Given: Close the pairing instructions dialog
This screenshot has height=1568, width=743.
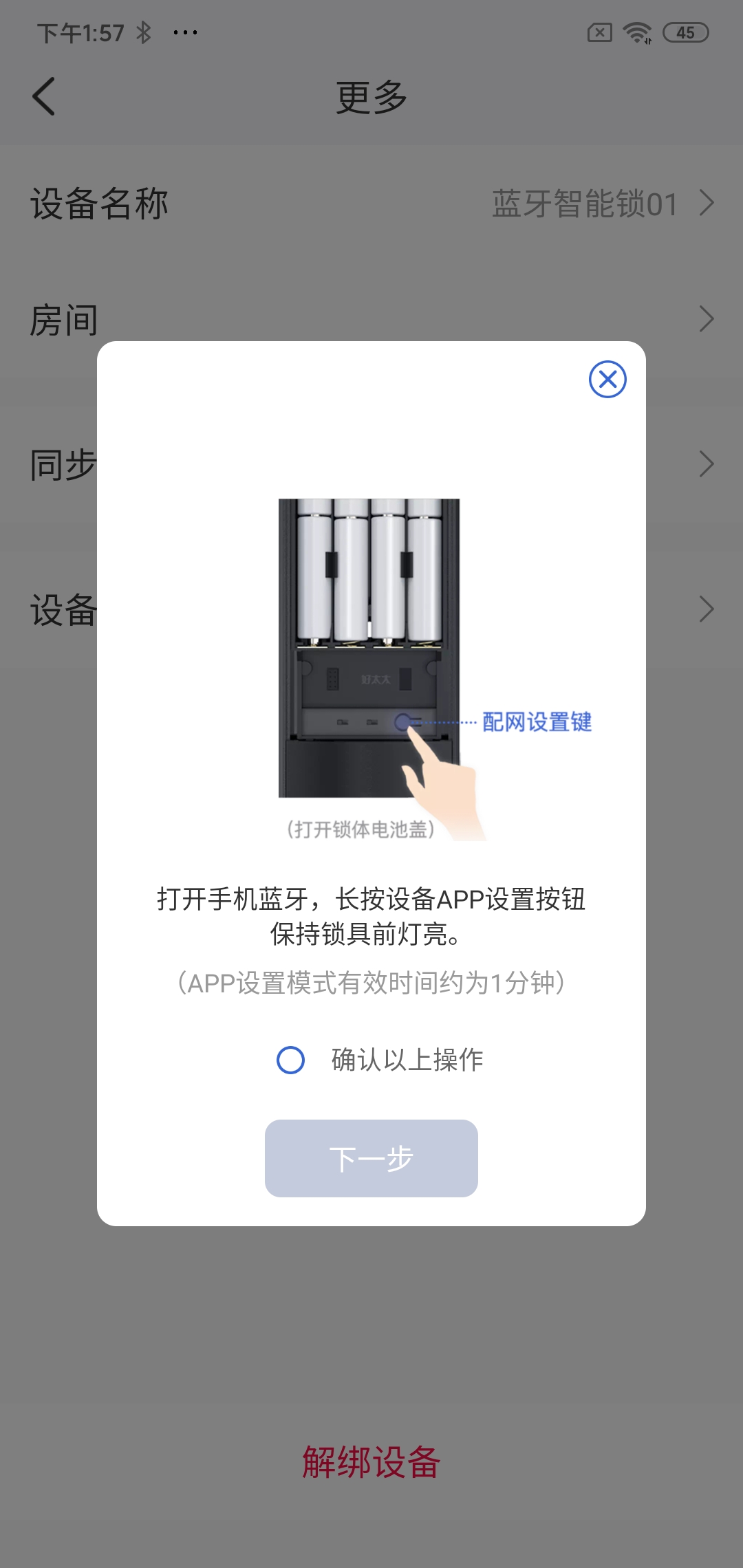Looking at the screenshot, I should [607, 379].
